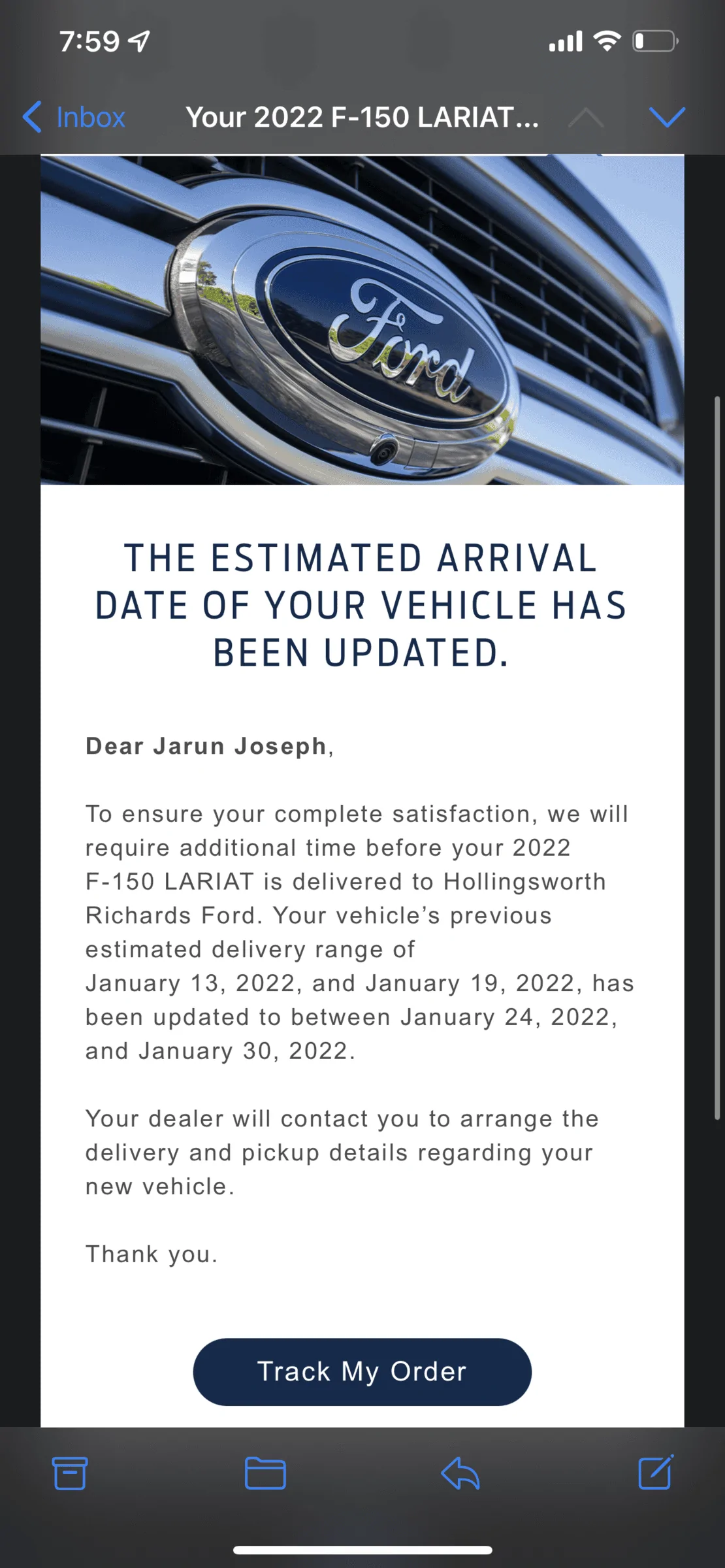Image resolution: width=725 pixels, height=1568 pixels.
Task: Archive this email
Action: [x=69, y=1473]
